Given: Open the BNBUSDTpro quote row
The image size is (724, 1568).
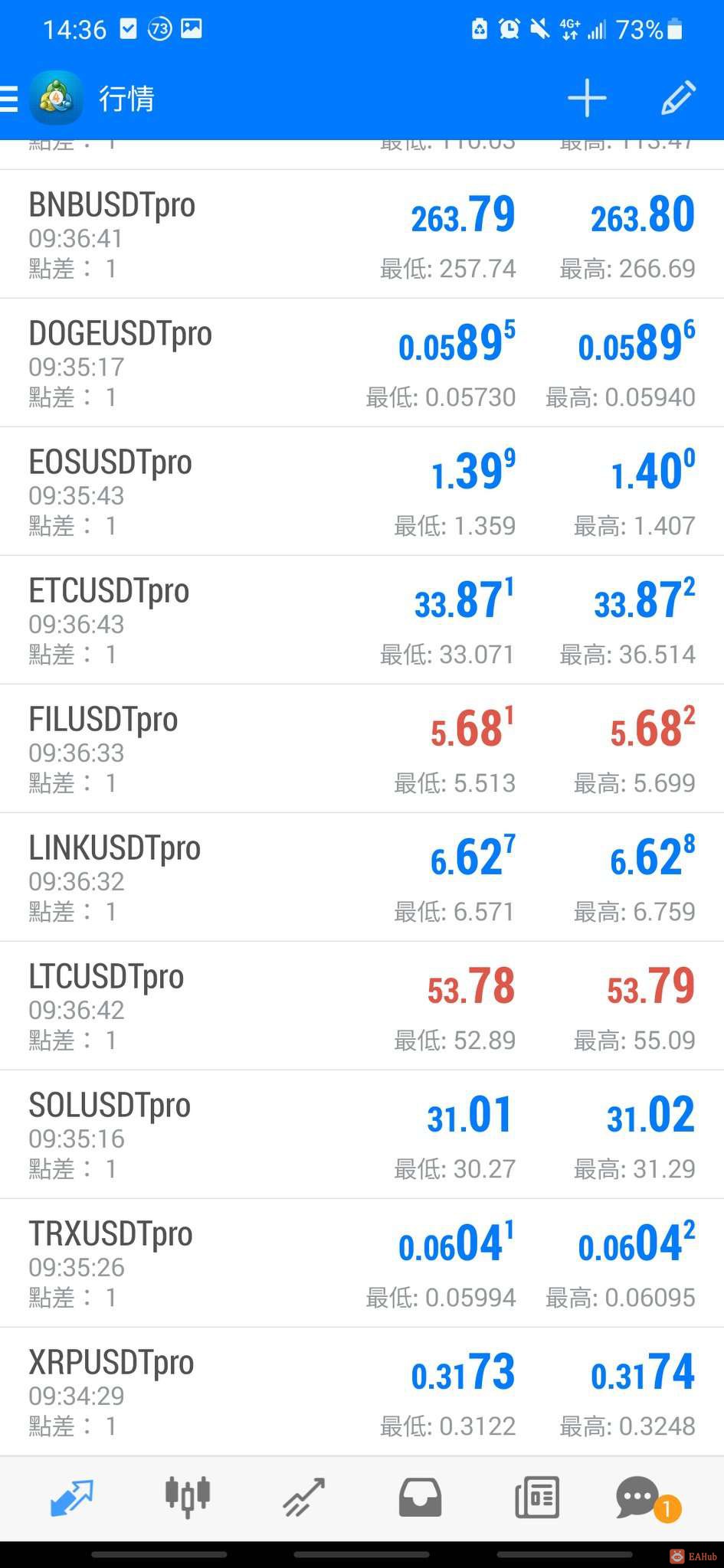Looking at the screenshot, I should 362,234.
